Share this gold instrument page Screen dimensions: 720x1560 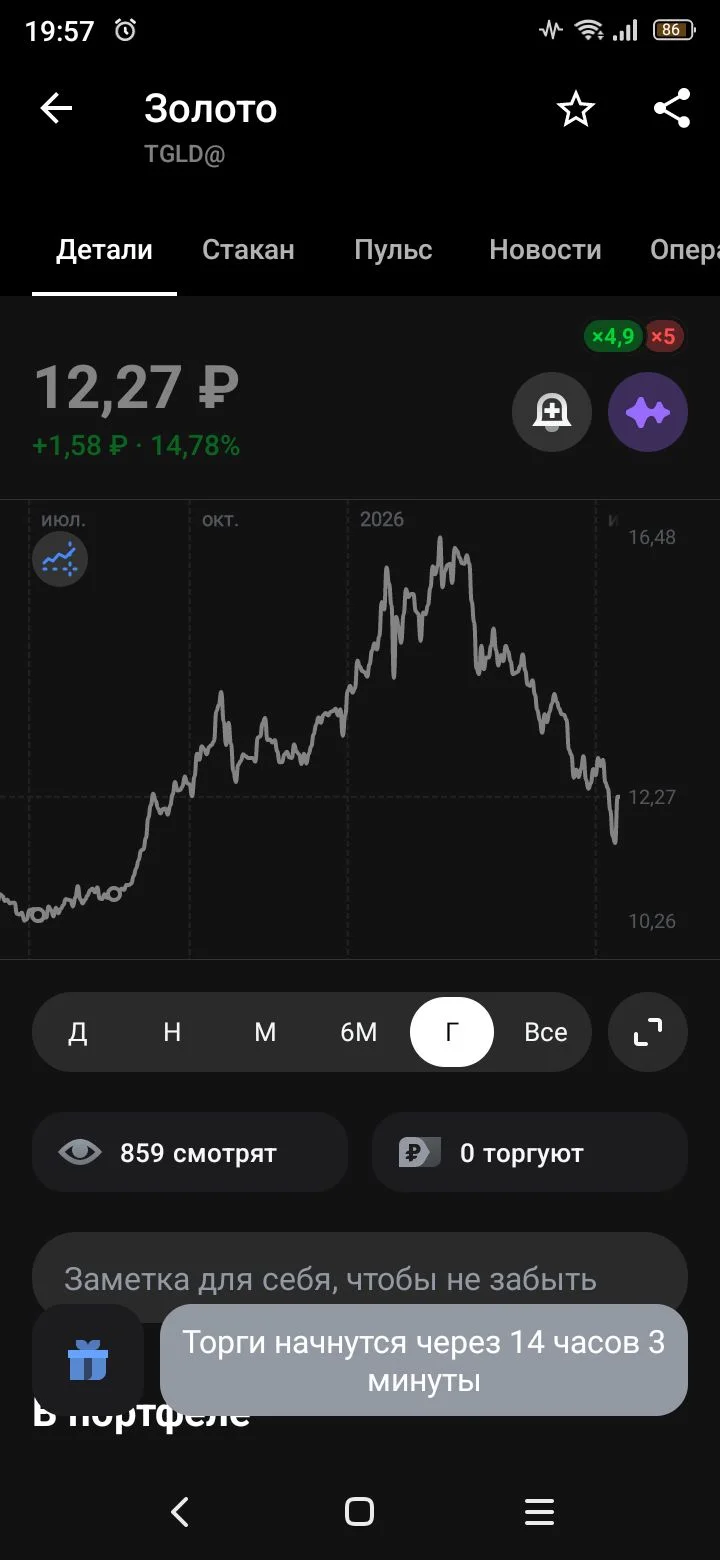(x=672, y=109)
